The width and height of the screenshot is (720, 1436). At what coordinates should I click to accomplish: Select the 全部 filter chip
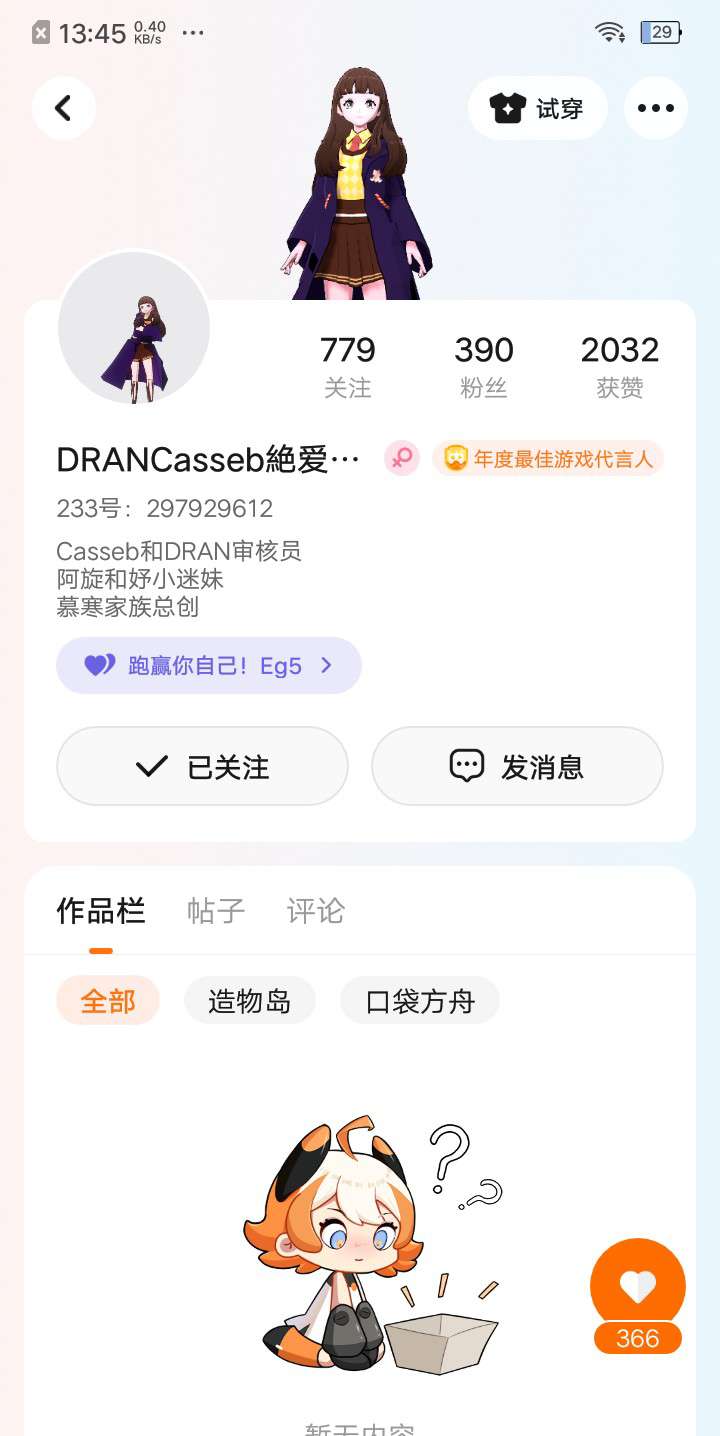(108, 1001)
